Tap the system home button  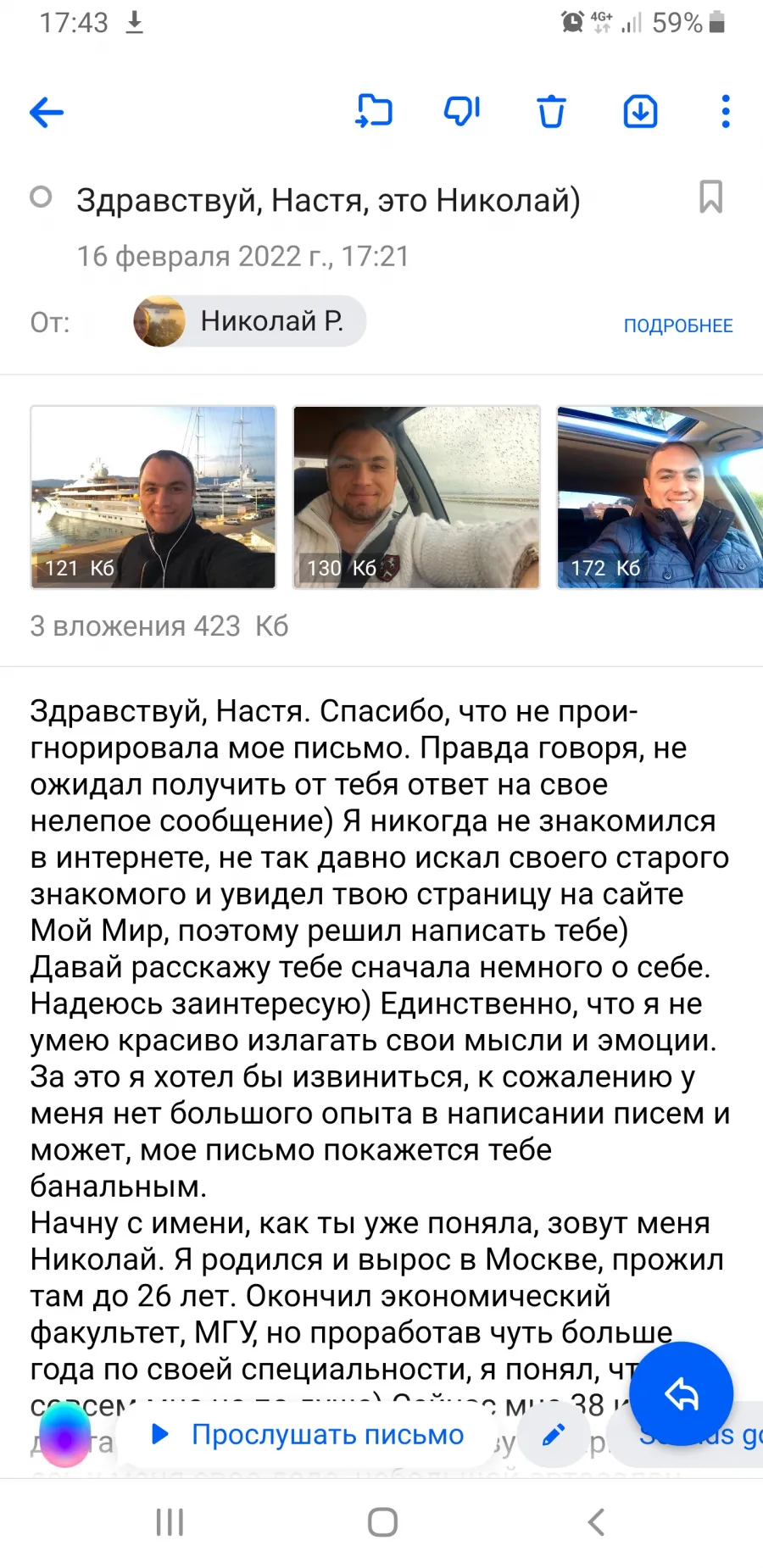(382, 1522)
